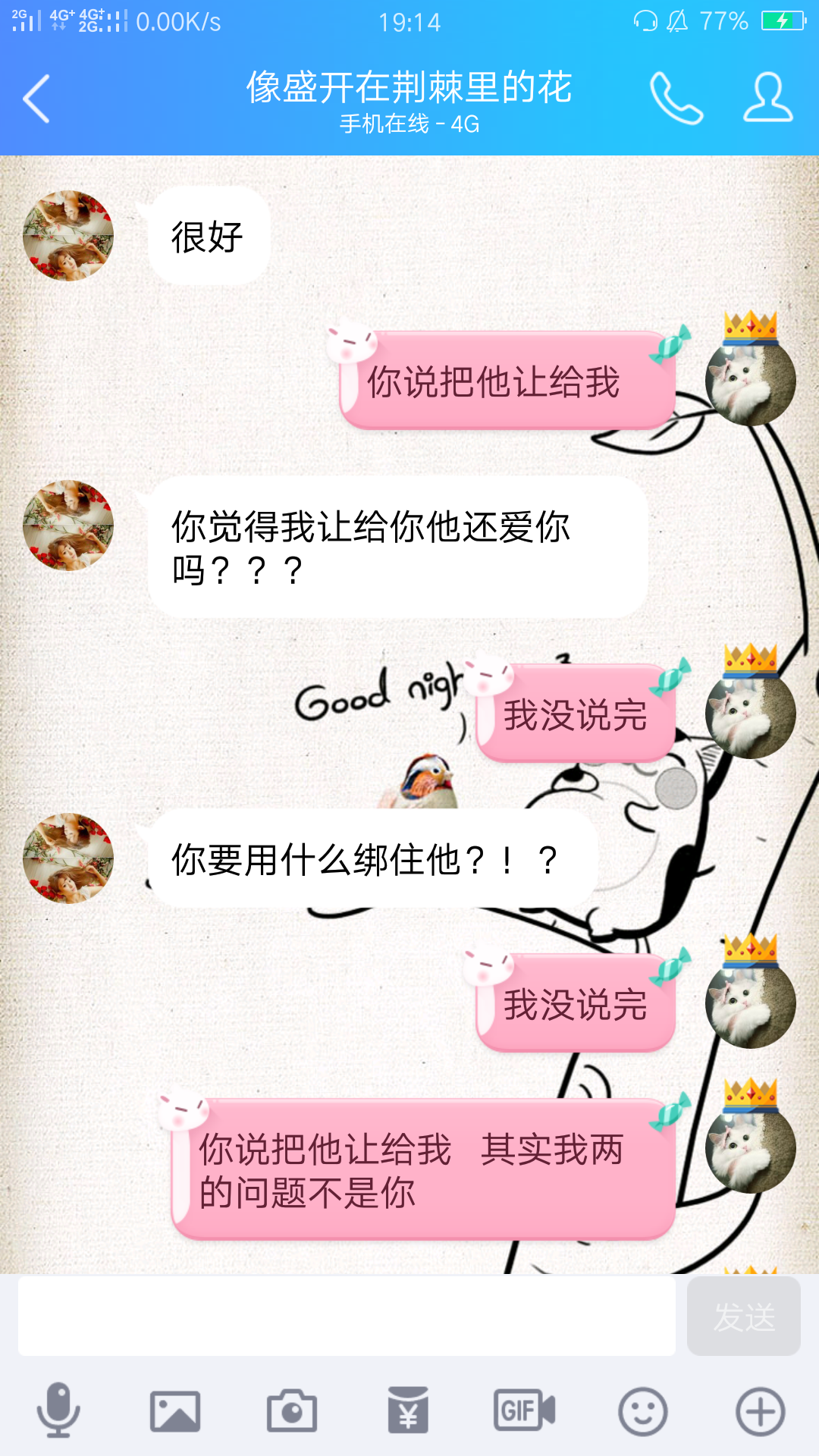The width and height of the screenshot is (819, 1456).
Task: View the avatar beside the 很好 message
Action: click(x=68, y=236)
